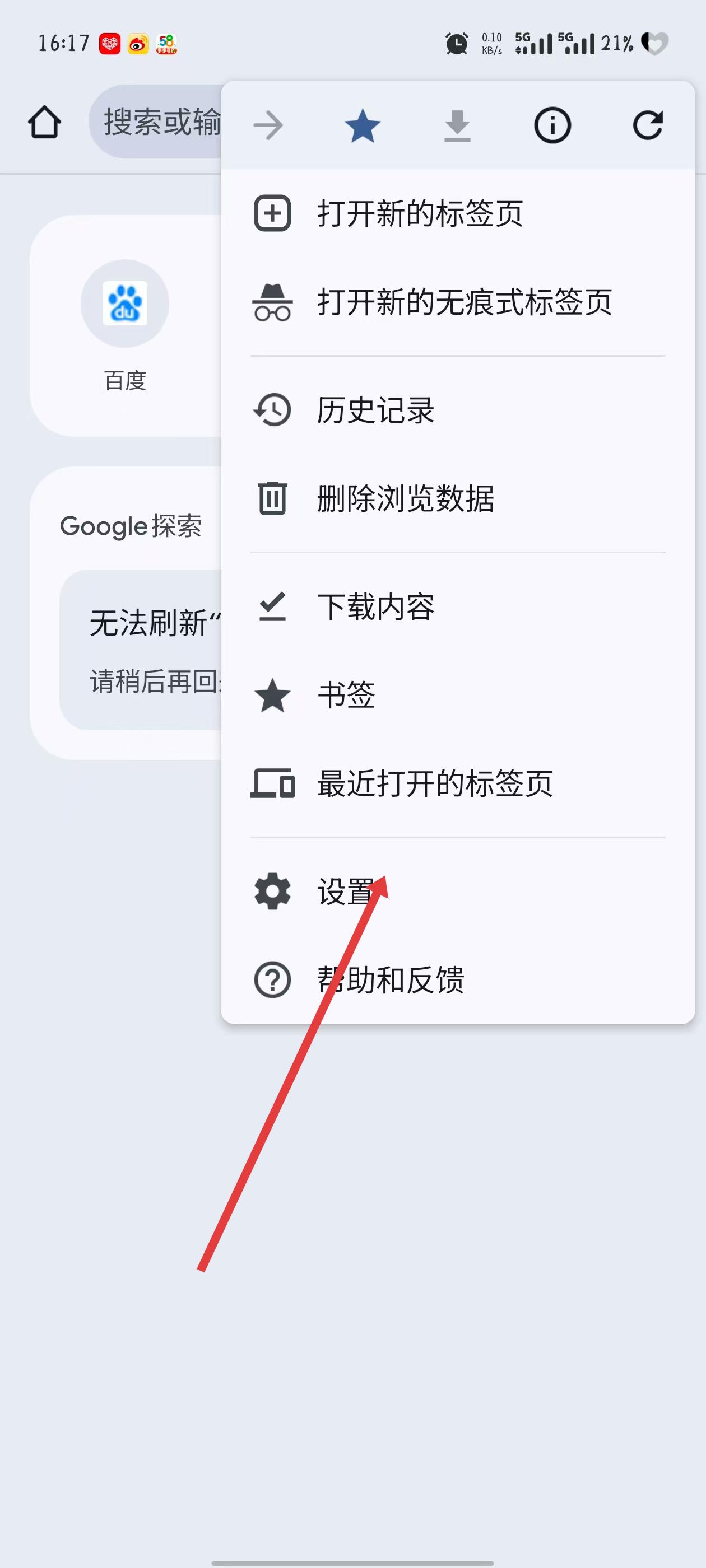Open a new tab (打开新的标签页)
The width and height of the screenshot is (706, 1568).
[420, 214]
